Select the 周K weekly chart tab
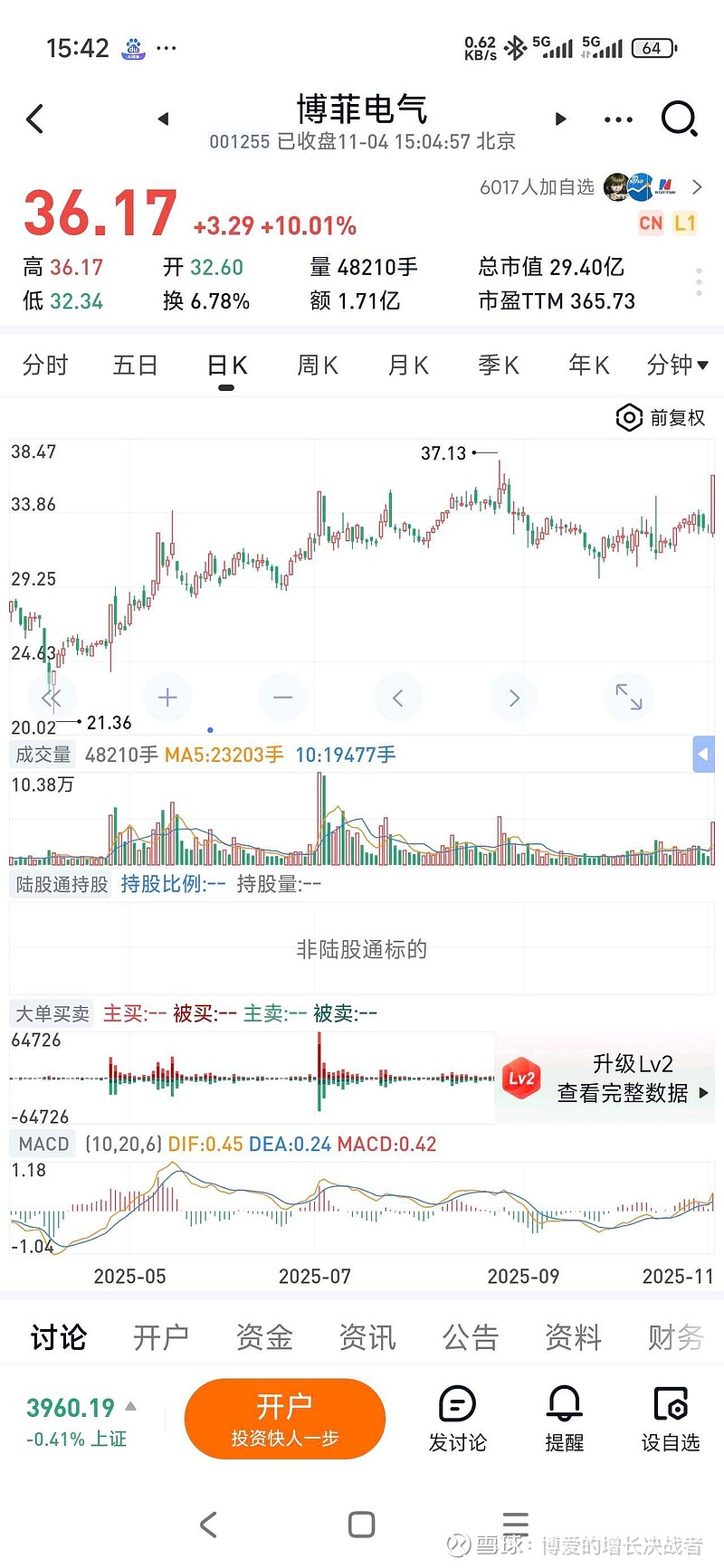The image size is (724, 1568). tap(317, 366)
